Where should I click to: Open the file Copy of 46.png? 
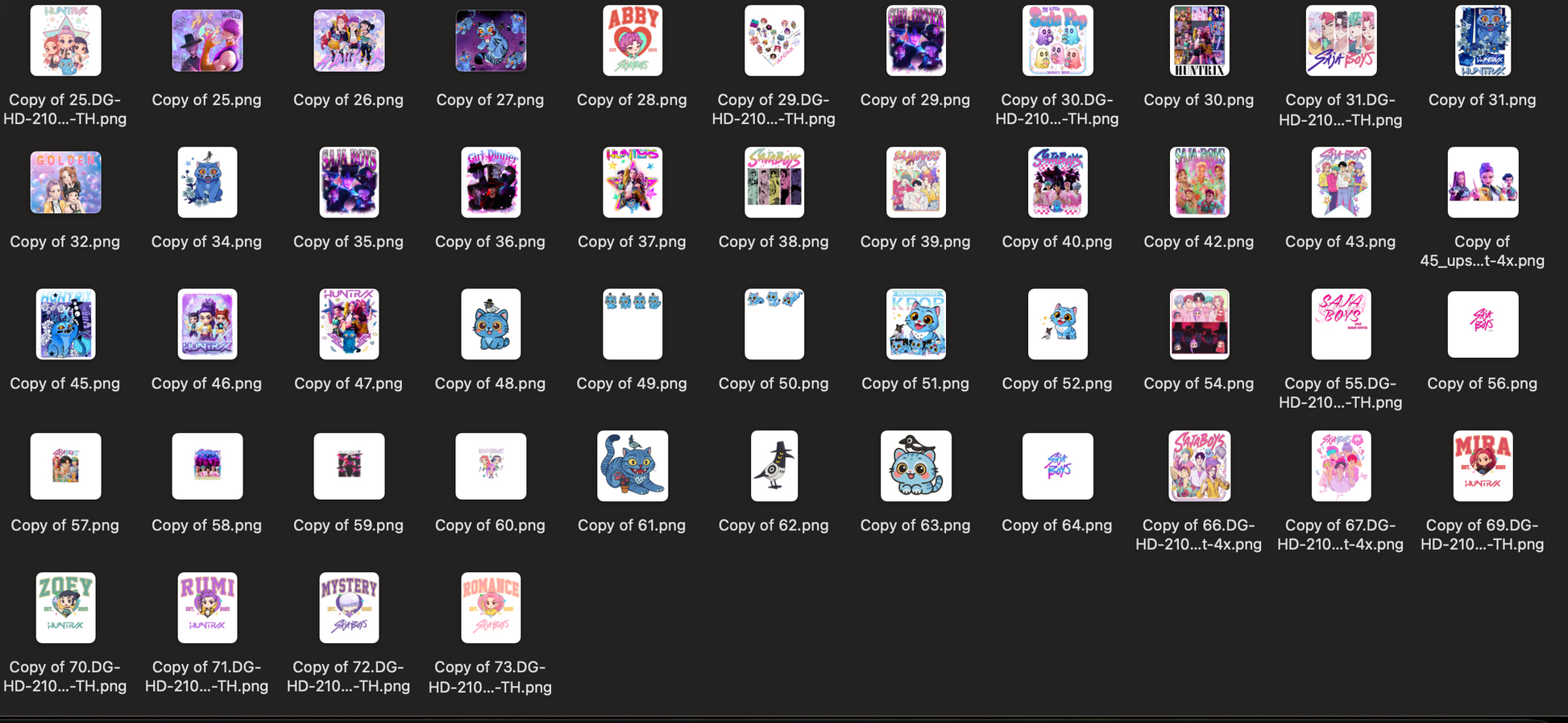coord(207,324)
